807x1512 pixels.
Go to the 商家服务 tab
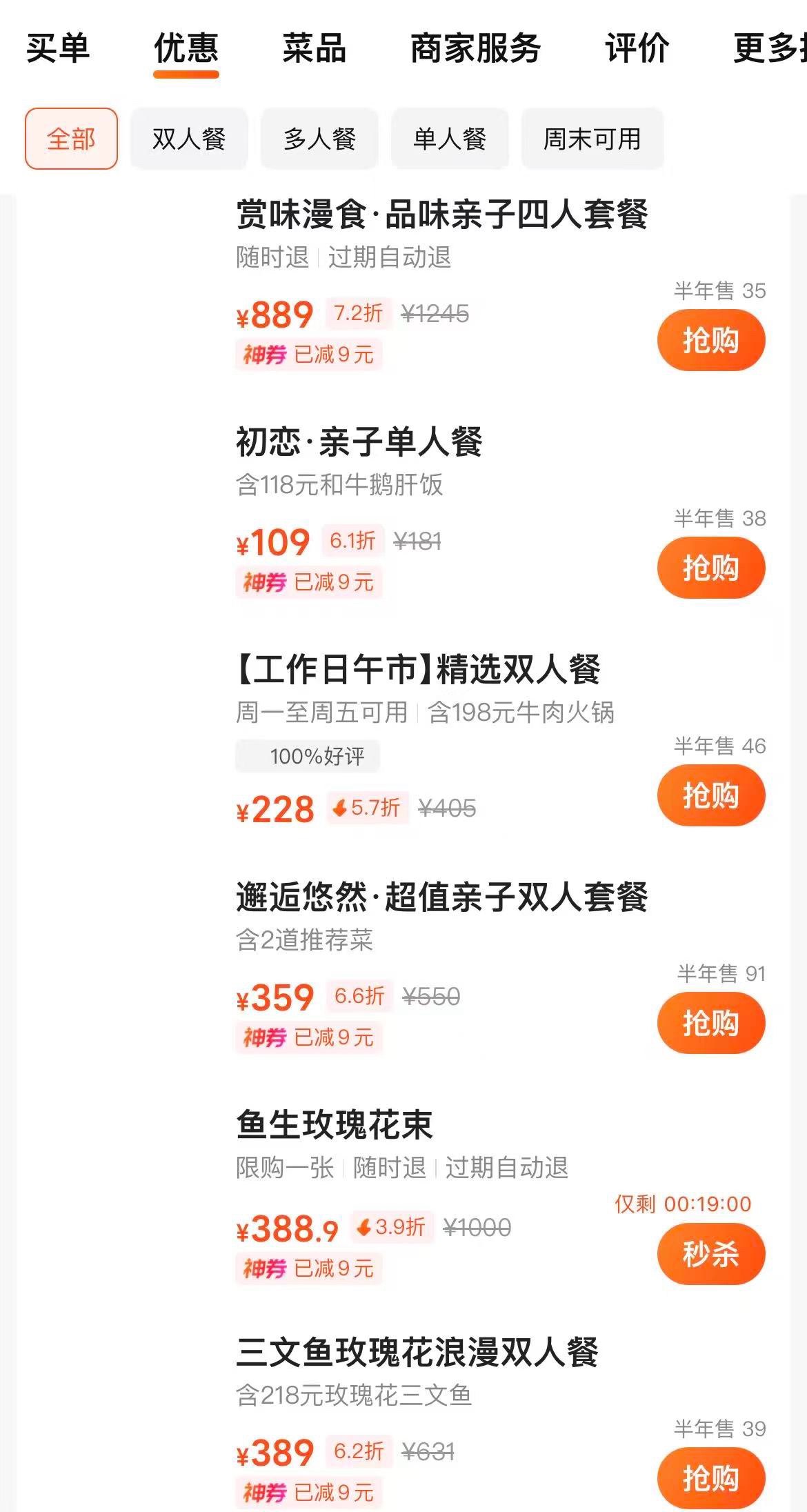pos(475,48)
